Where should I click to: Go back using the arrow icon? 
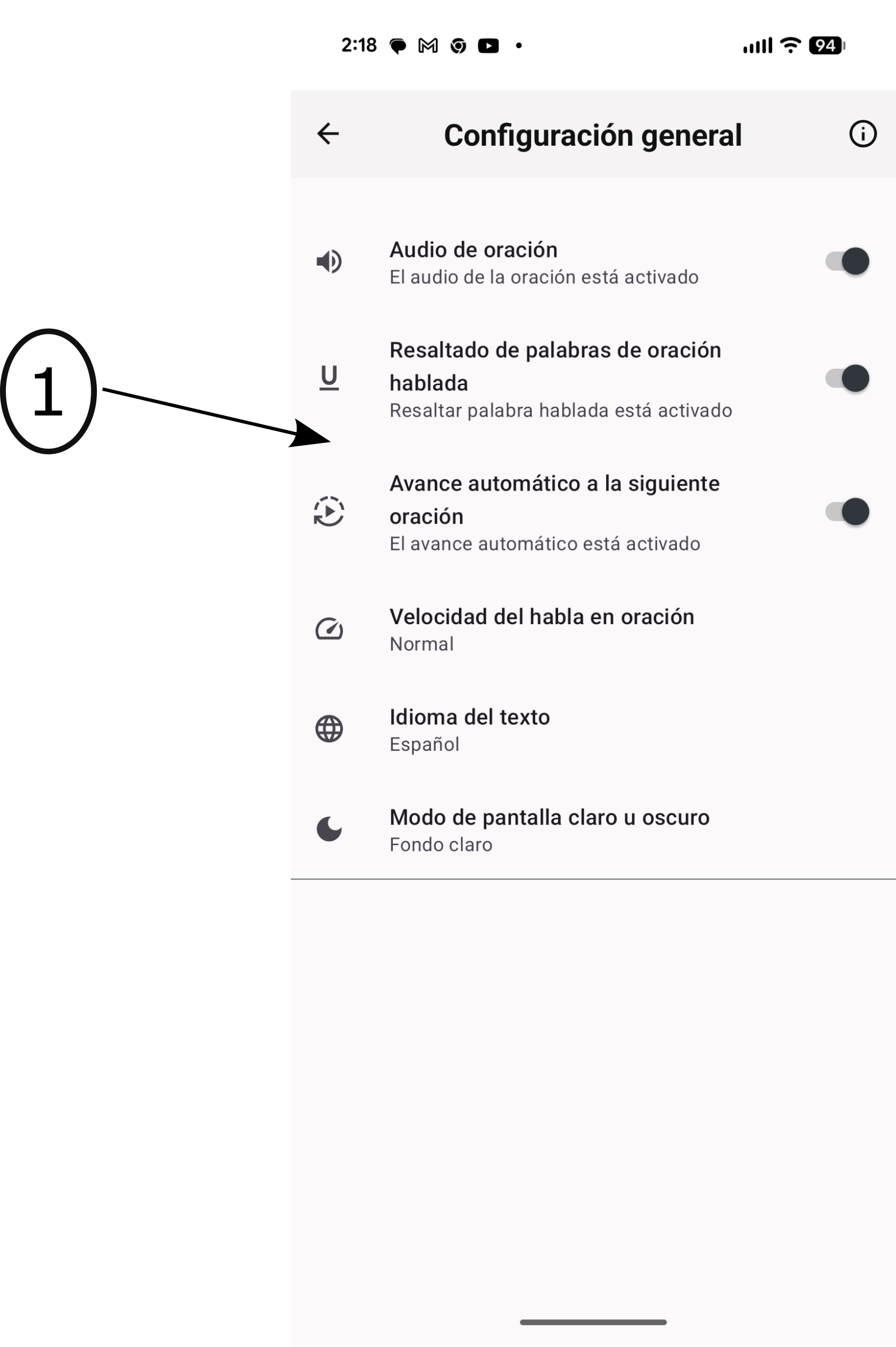tap(328, 134)
